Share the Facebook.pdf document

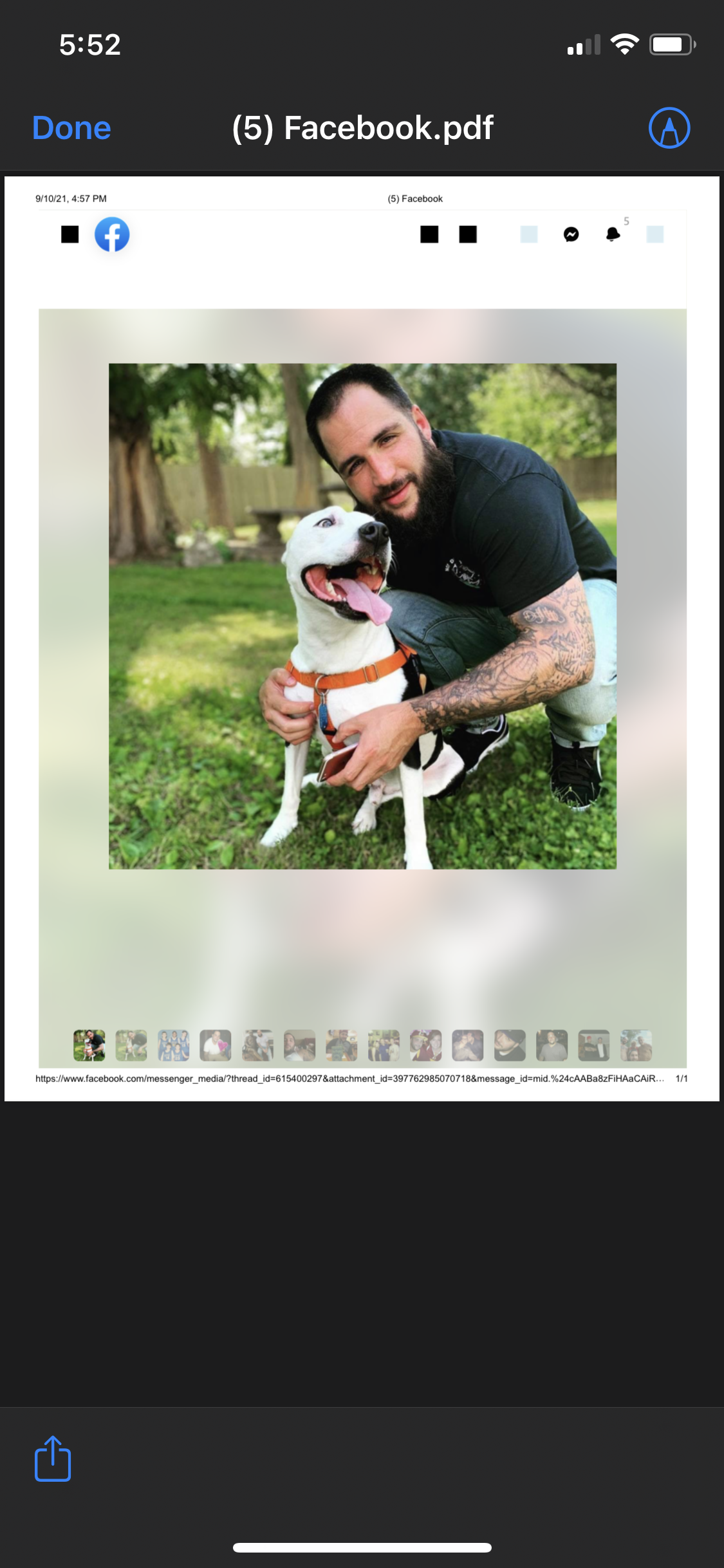pos(53,1459)
